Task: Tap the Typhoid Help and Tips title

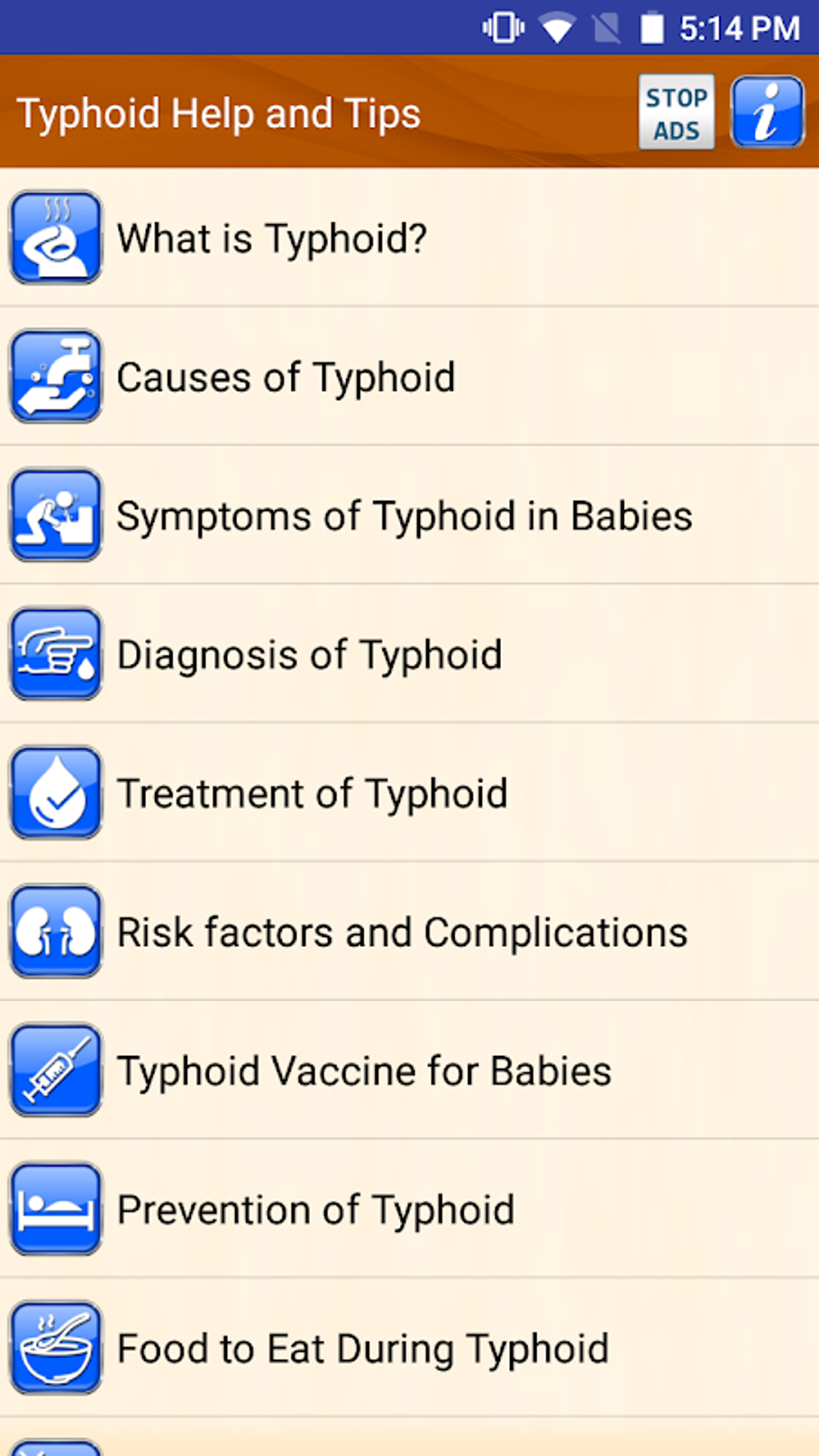Action: pyautogui.click(x=220, y=112)
